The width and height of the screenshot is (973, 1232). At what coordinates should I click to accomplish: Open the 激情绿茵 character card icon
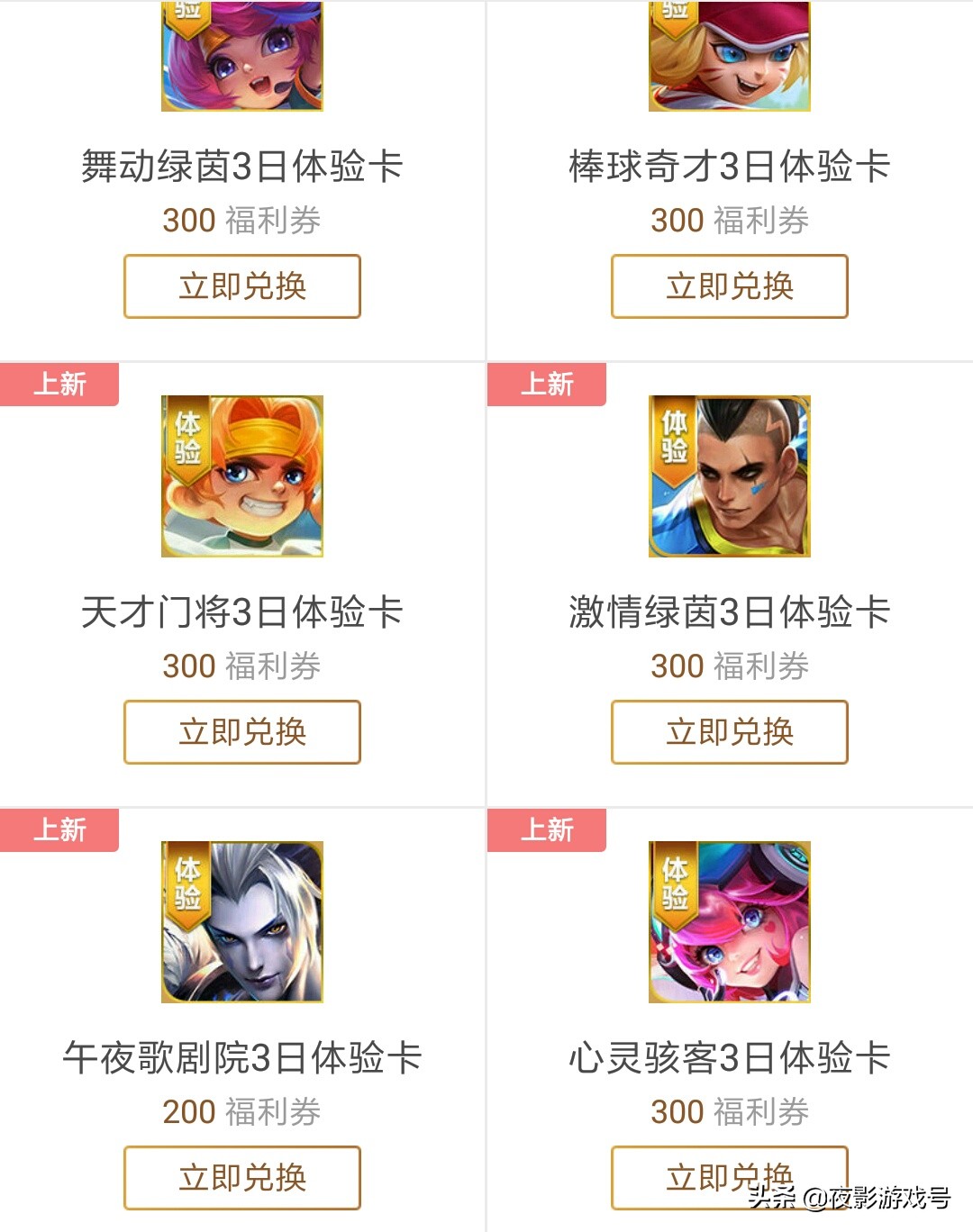730,477
